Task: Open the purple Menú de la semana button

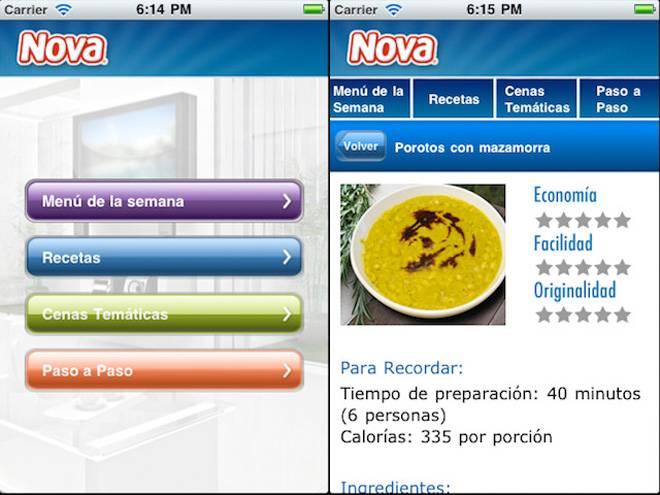Action: [x=164, y=201]
